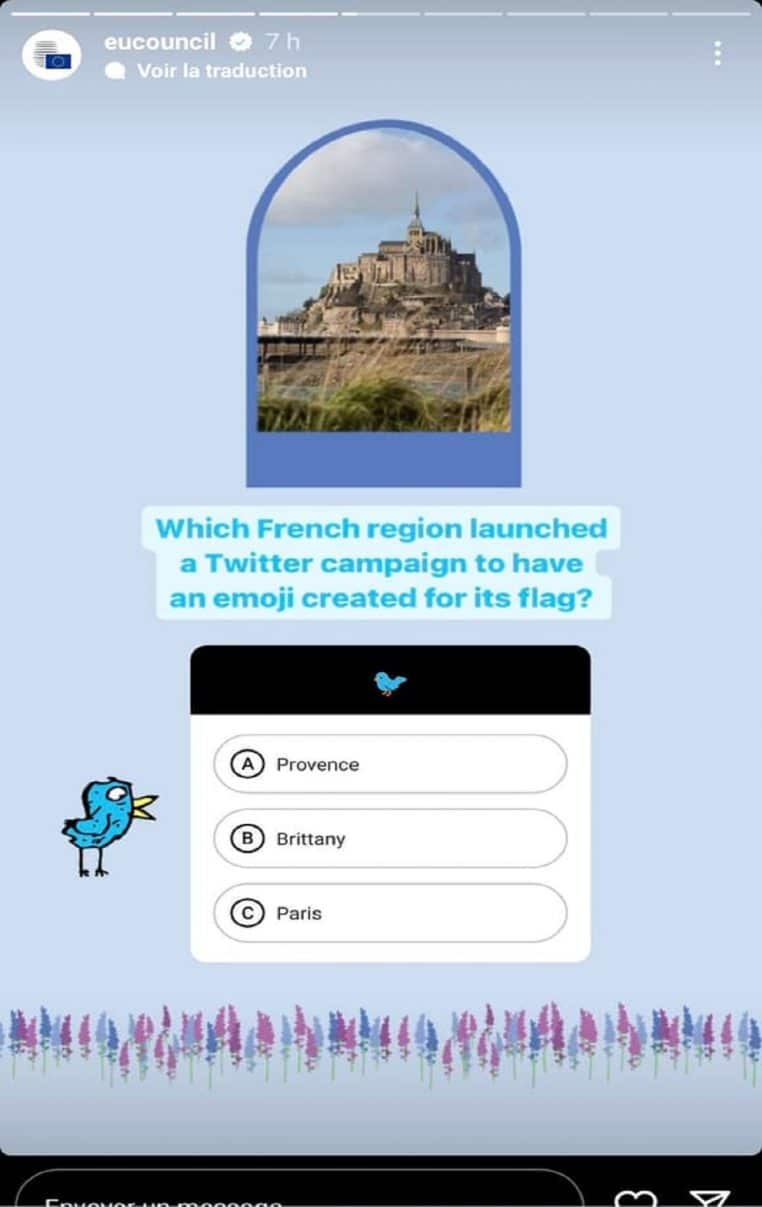This screenshot has width=762, height=1207.
Task: Pick quiz answer C Paris
Action: pyautogui.click(x=390, y=912)
